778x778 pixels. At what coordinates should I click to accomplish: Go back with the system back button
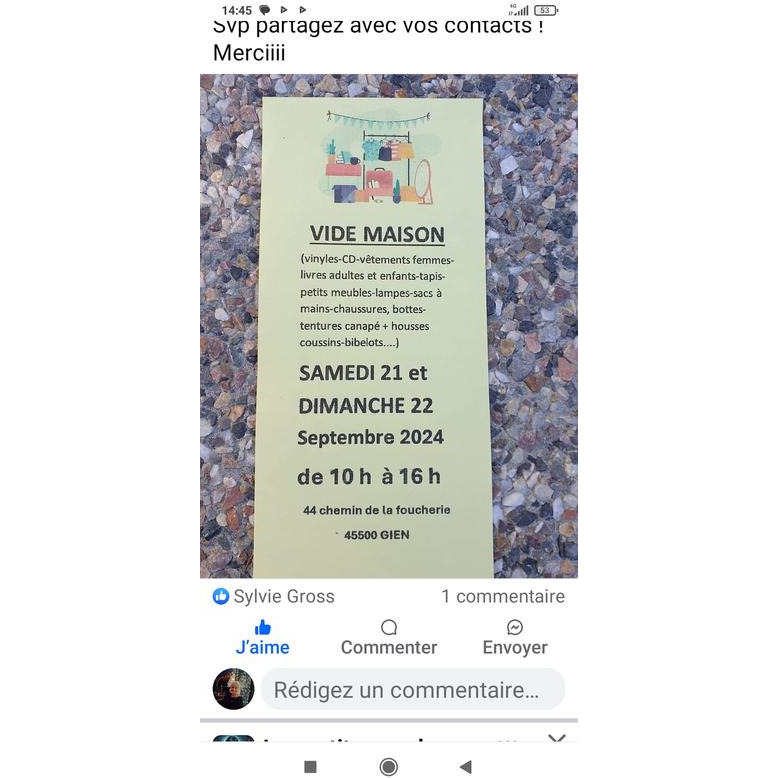point(465,767)
